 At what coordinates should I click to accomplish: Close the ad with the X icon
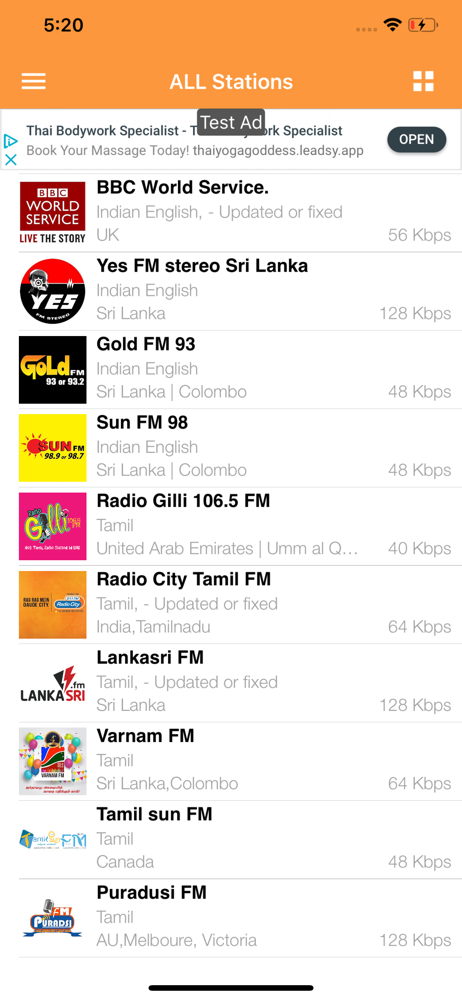tap(10, 160)
